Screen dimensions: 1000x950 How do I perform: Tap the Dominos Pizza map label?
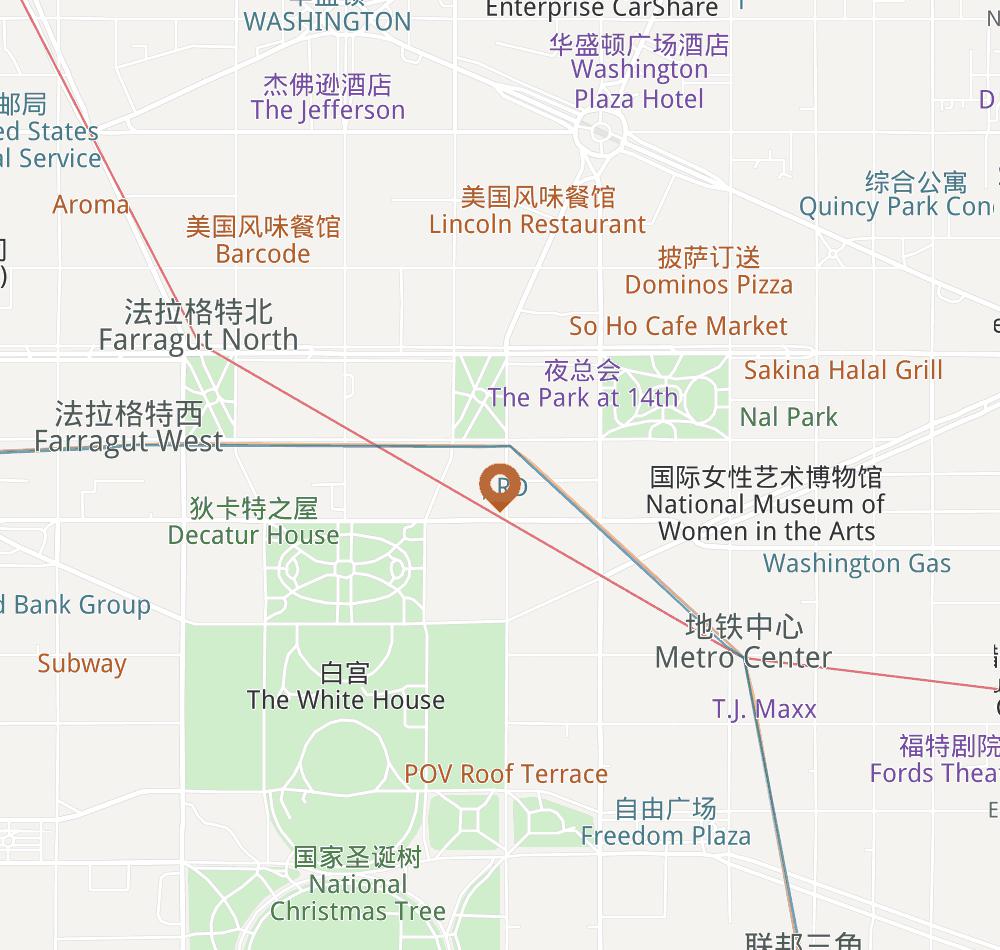click(708, 272)
